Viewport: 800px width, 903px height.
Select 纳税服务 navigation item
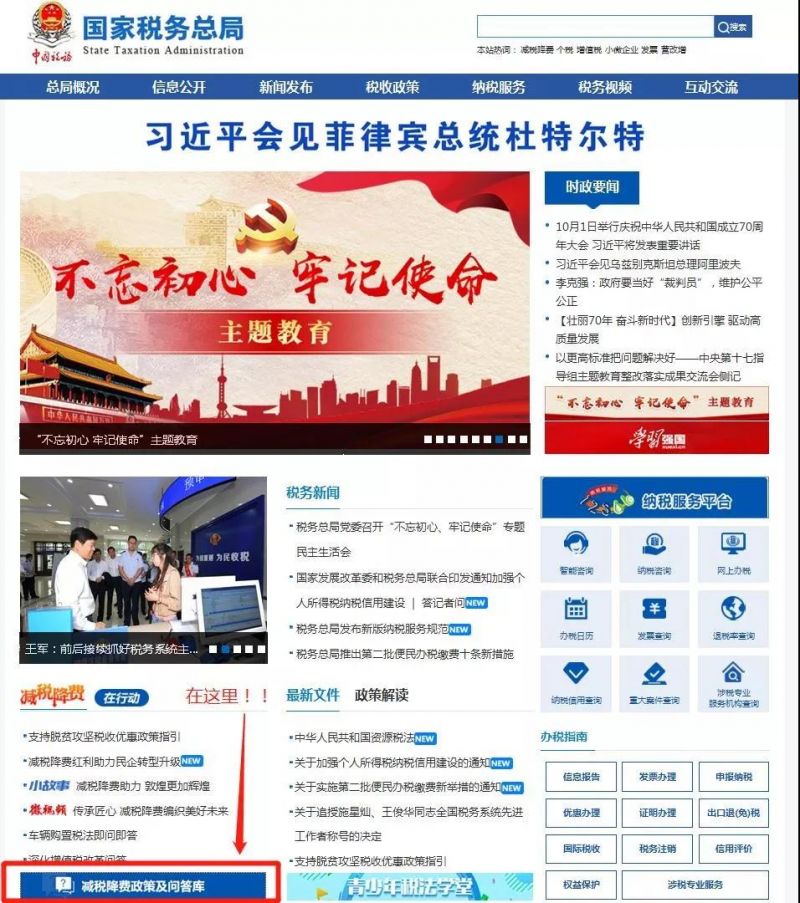[499, 87]
